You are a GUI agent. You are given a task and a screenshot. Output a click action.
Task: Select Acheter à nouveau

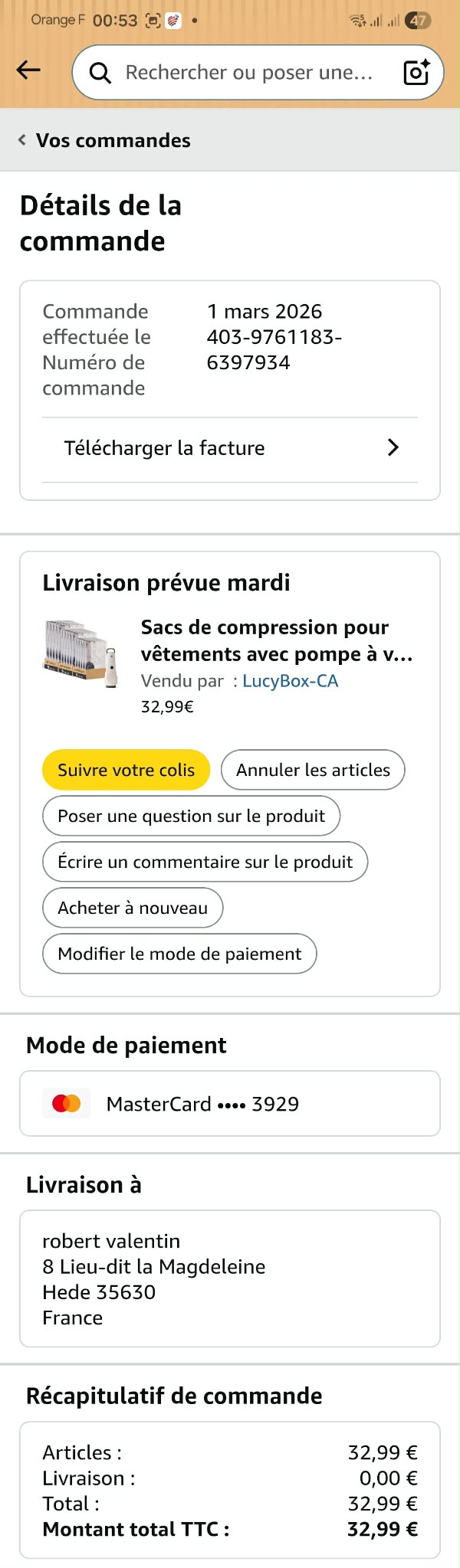(133, 908)
